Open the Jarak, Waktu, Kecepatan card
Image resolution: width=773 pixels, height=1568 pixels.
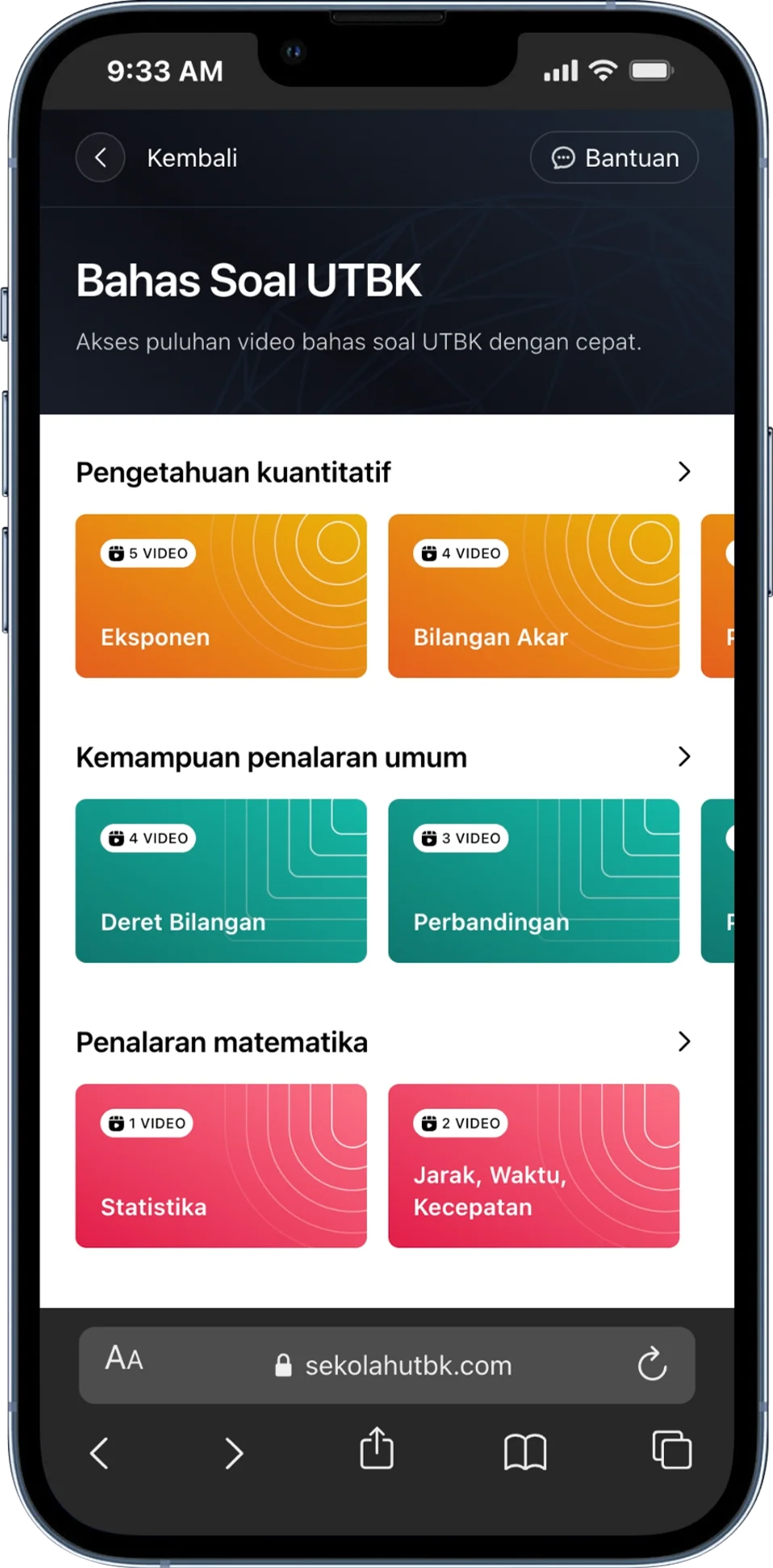[533, 1165]
